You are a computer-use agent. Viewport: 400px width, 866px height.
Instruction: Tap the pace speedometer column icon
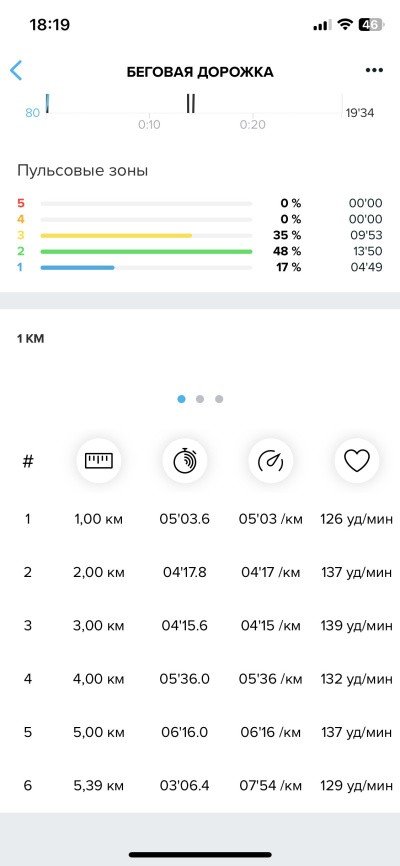coord(271,461)
